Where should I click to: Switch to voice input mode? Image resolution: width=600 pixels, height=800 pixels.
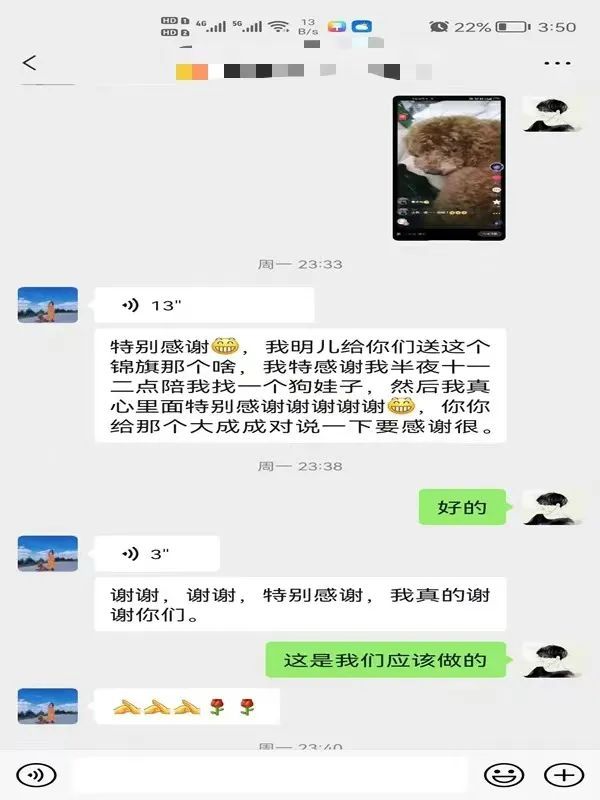(37, 775)
